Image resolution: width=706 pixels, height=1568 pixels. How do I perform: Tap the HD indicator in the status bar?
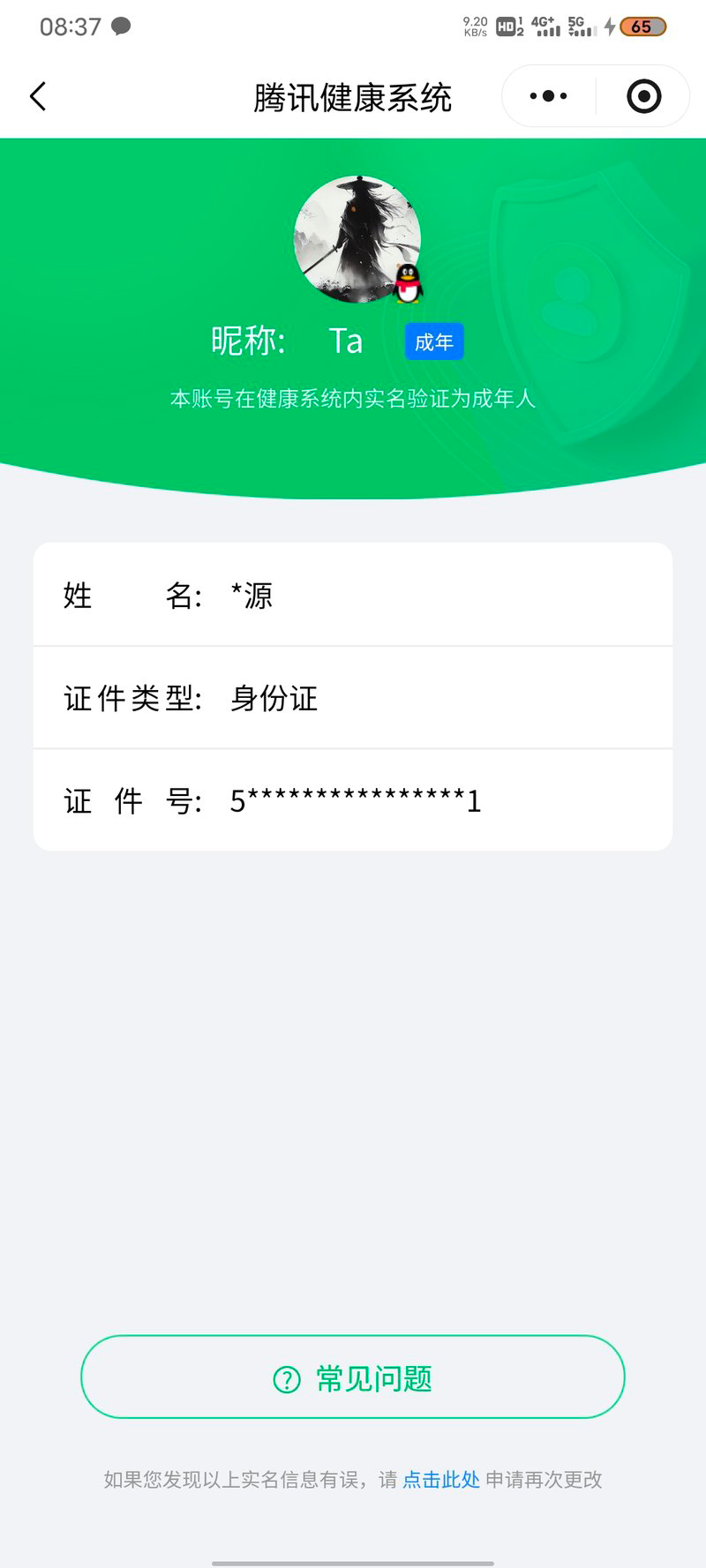[505, 26]
